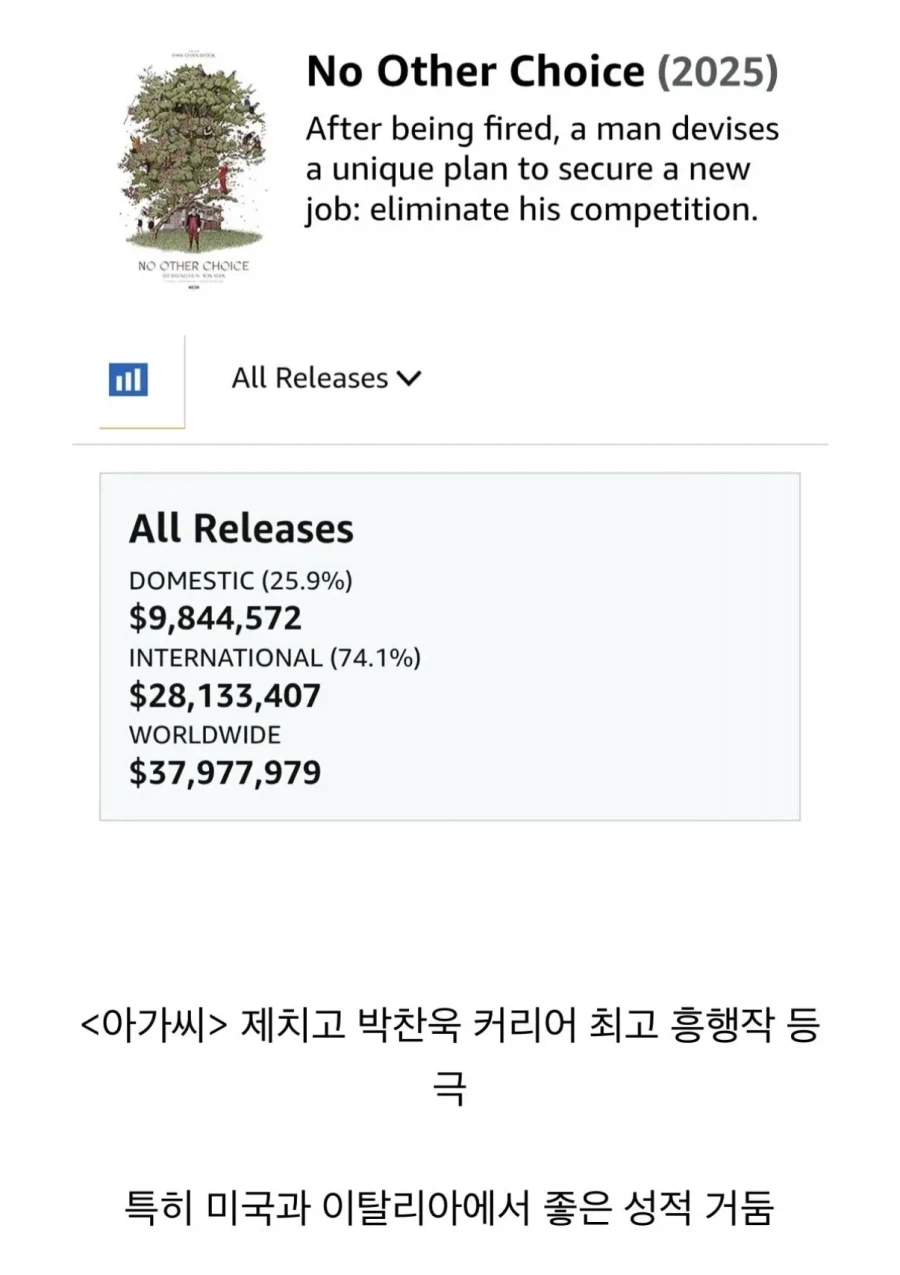Click the $37,977,979 worldwide total

pos(224,772)
